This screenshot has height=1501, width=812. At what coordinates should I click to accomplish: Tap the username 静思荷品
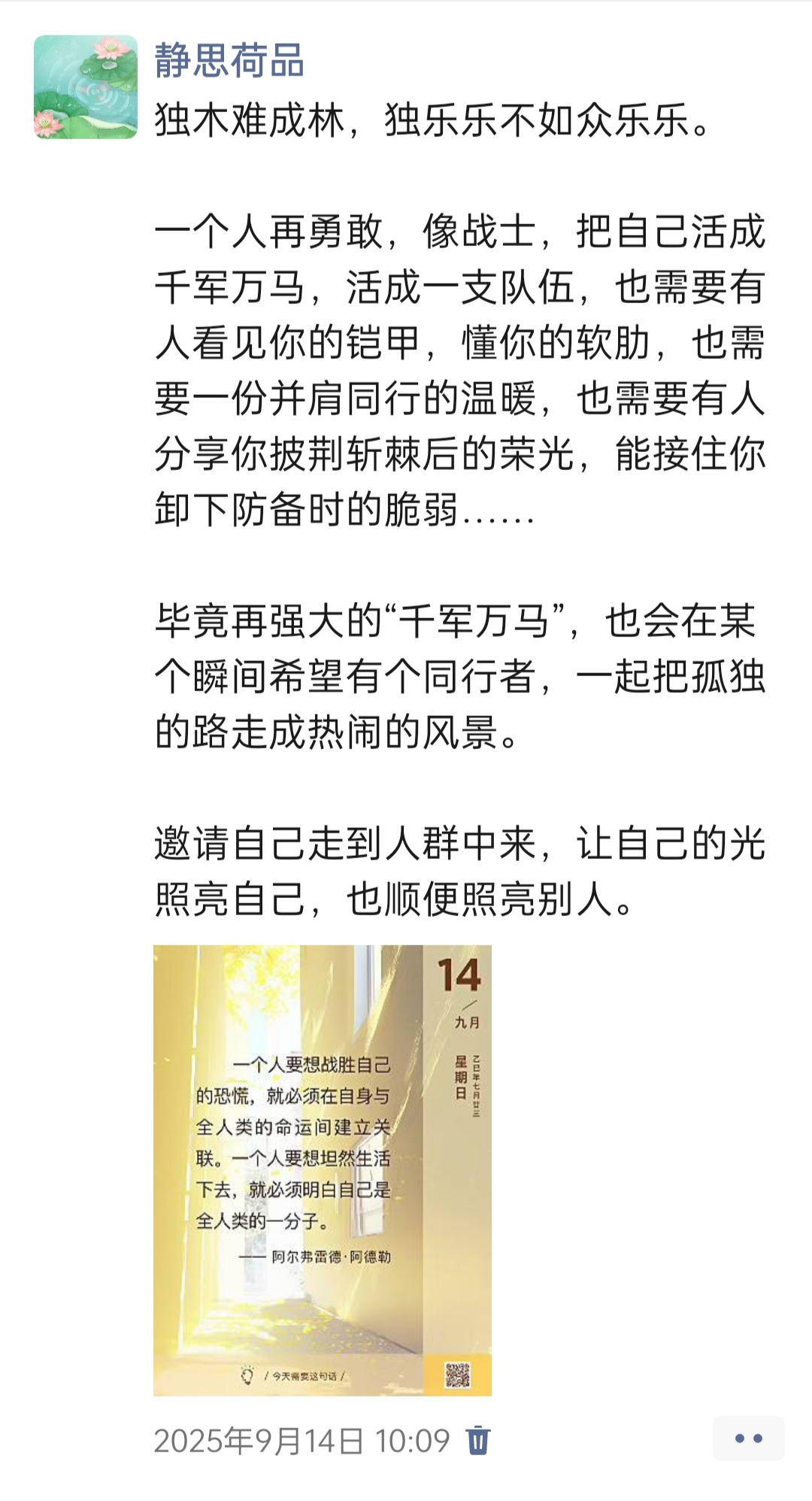point(229,60)
